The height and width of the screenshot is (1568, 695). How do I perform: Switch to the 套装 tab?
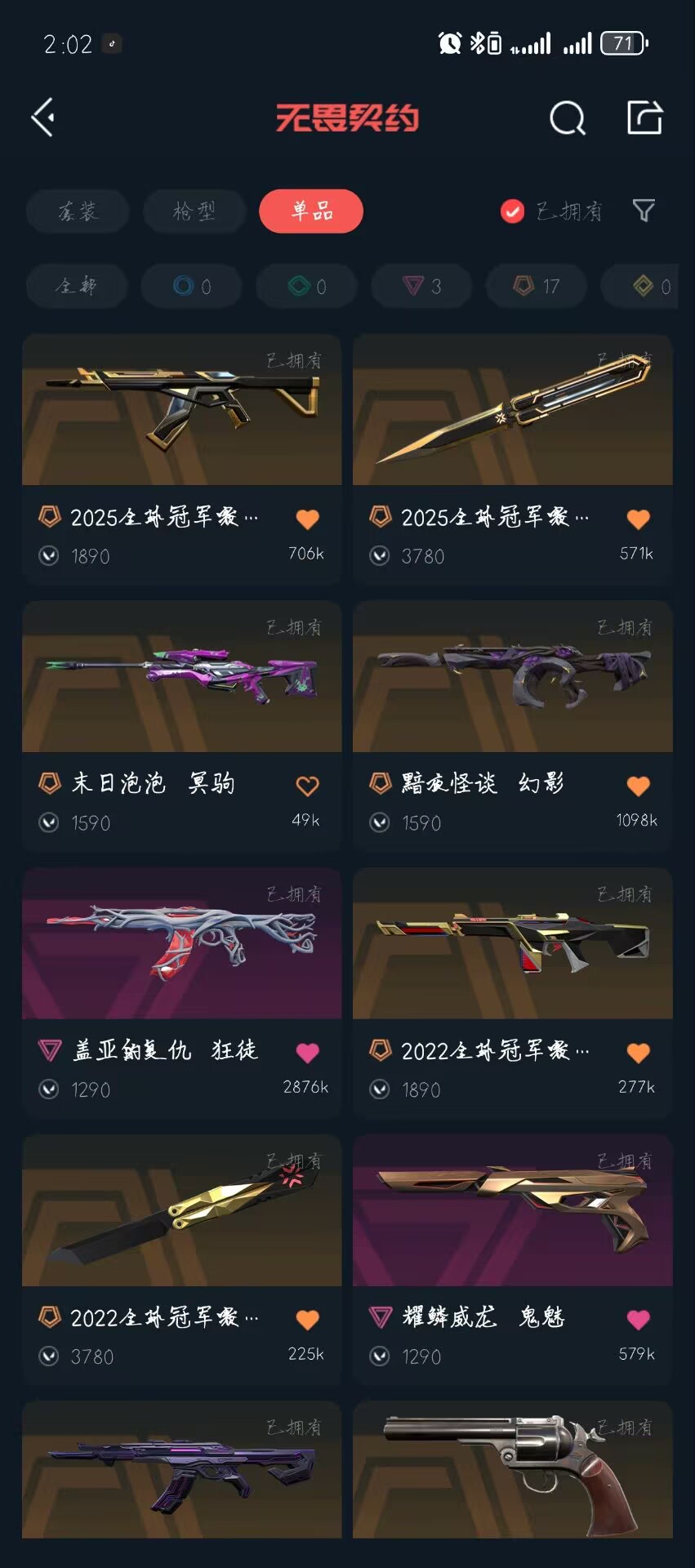click(78, 212)
